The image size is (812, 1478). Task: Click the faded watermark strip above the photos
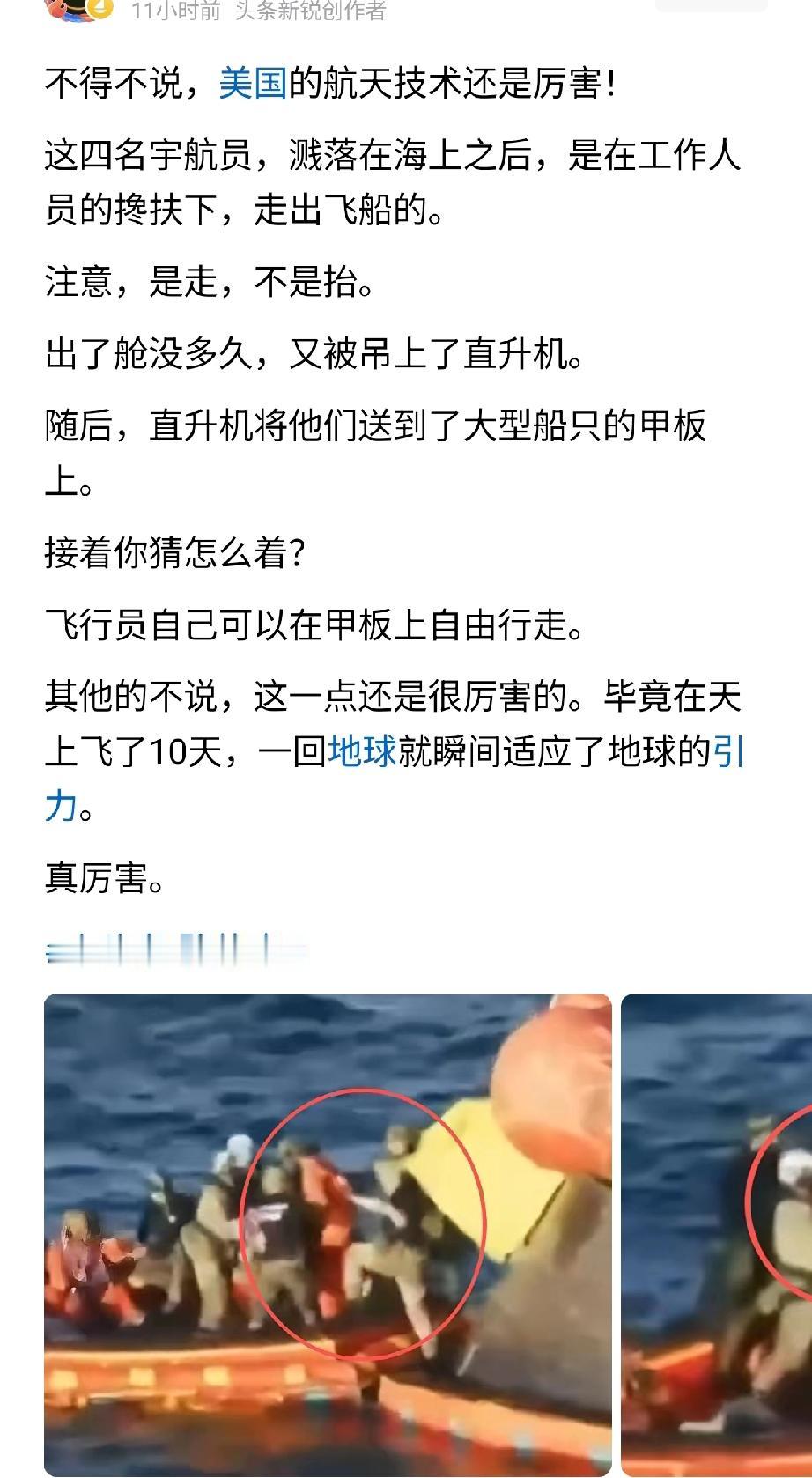[x=159, y=947]
